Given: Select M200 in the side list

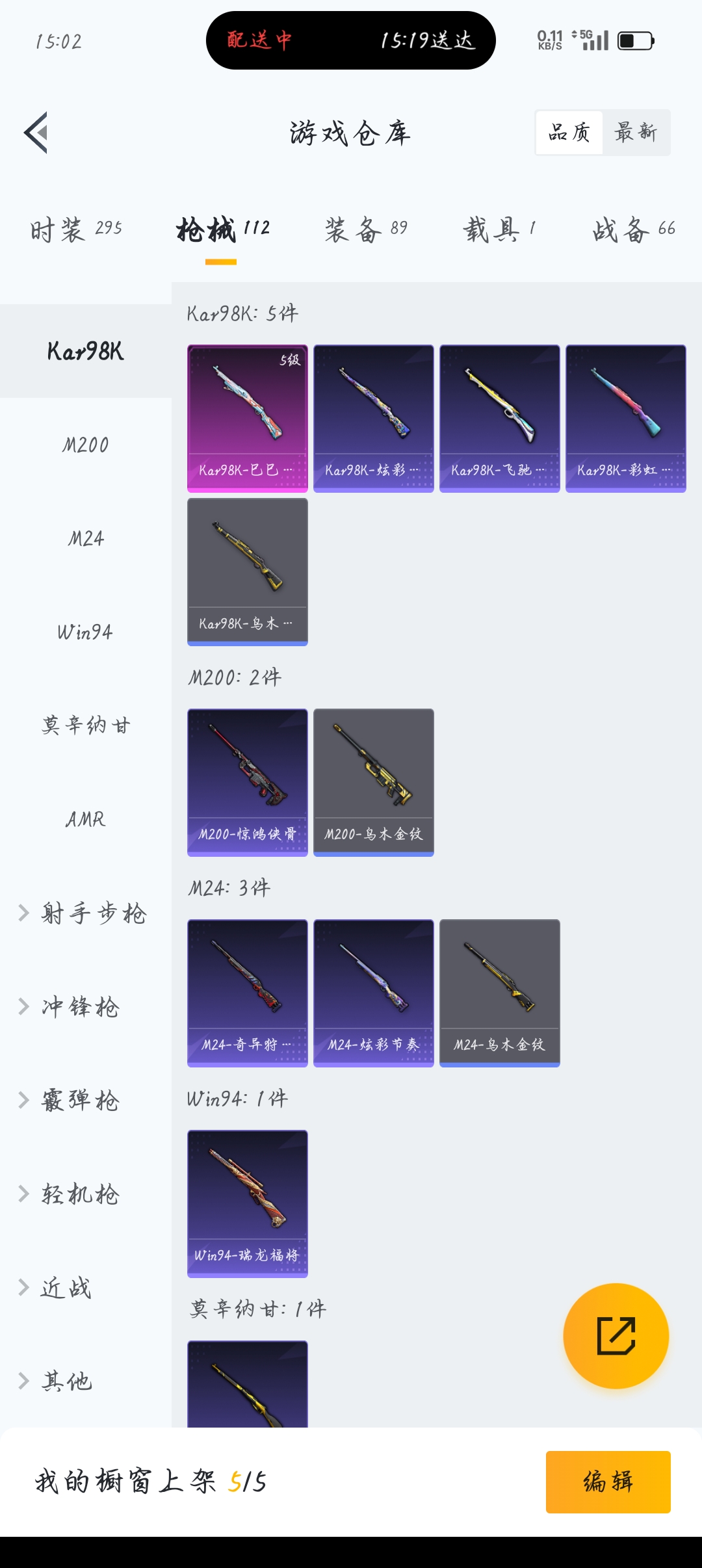Looking at the screenshot, I should tap(85, 445).
